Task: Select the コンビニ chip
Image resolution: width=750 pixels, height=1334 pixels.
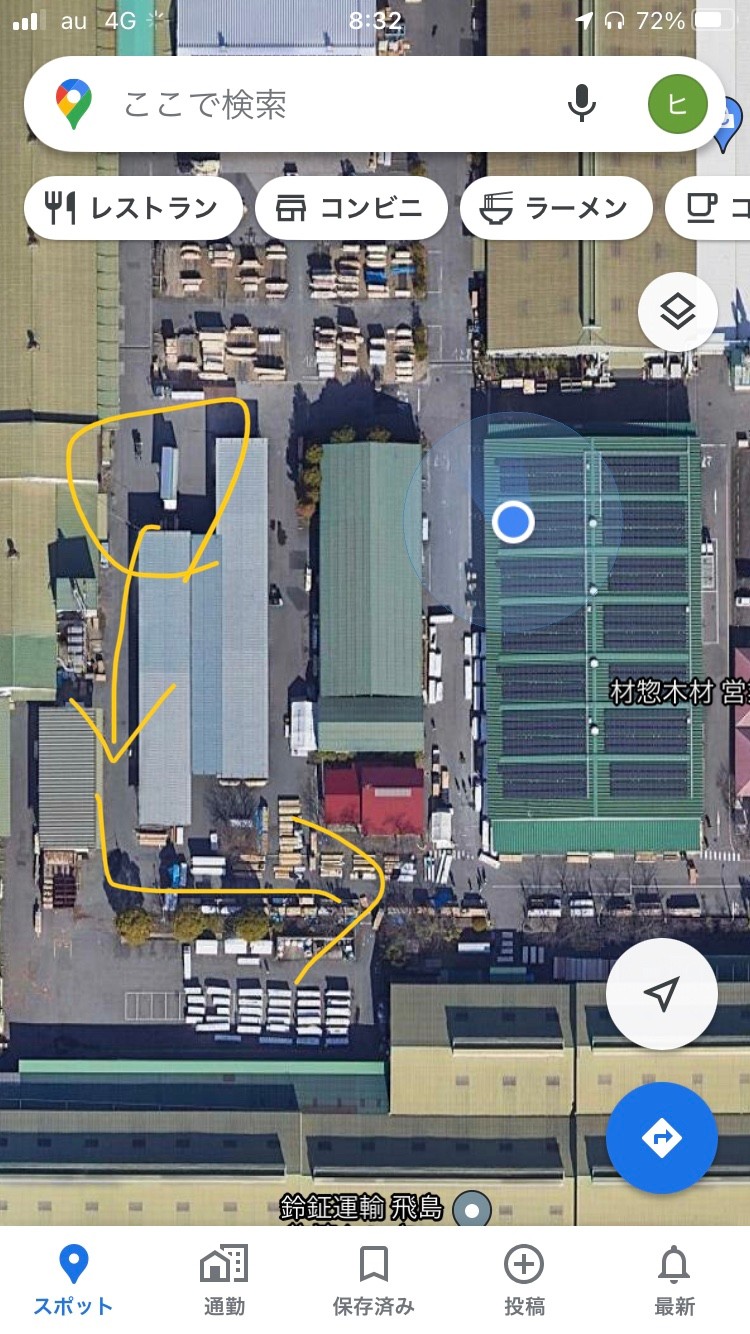Action: (351, 208)
